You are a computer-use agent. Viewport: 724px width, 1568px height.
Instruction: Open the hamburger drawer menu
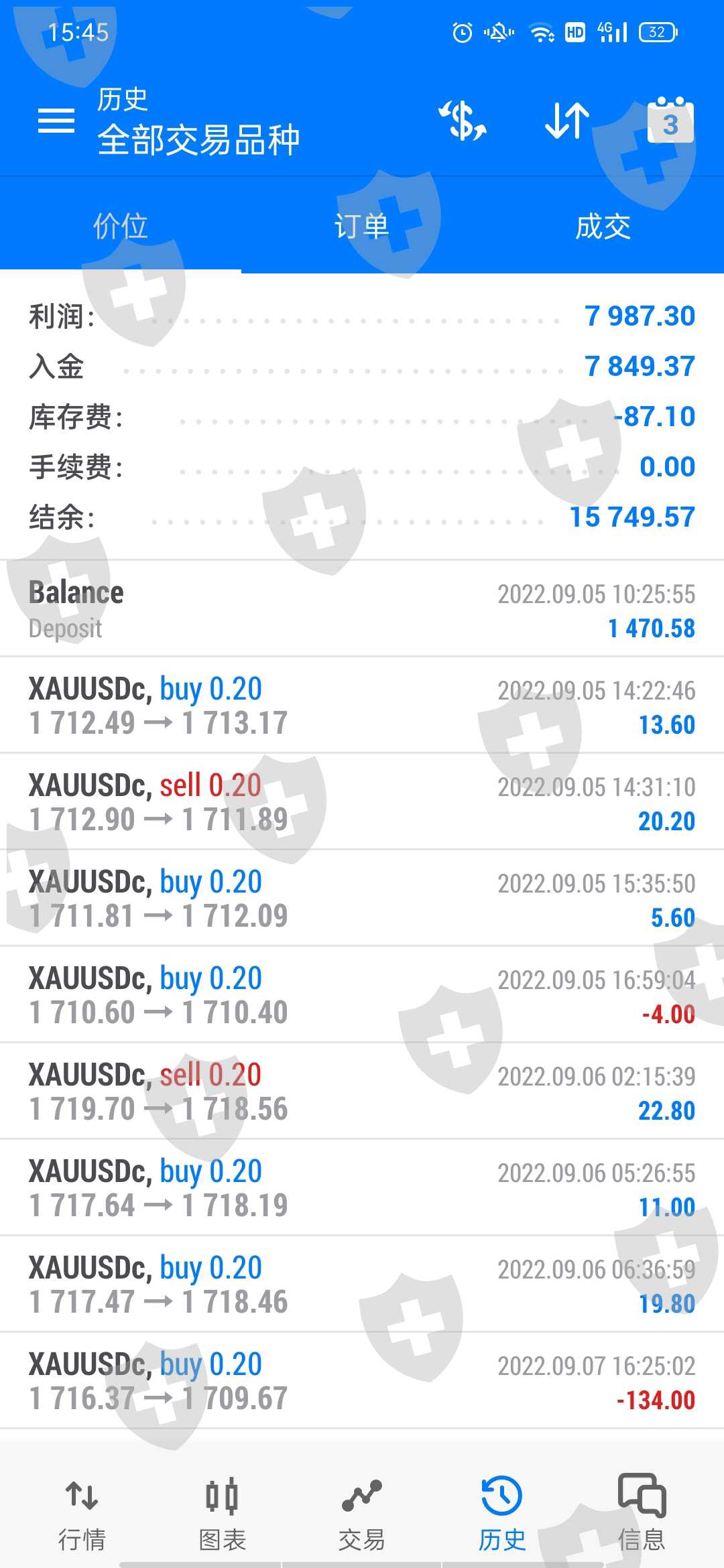tap(56, 121)
